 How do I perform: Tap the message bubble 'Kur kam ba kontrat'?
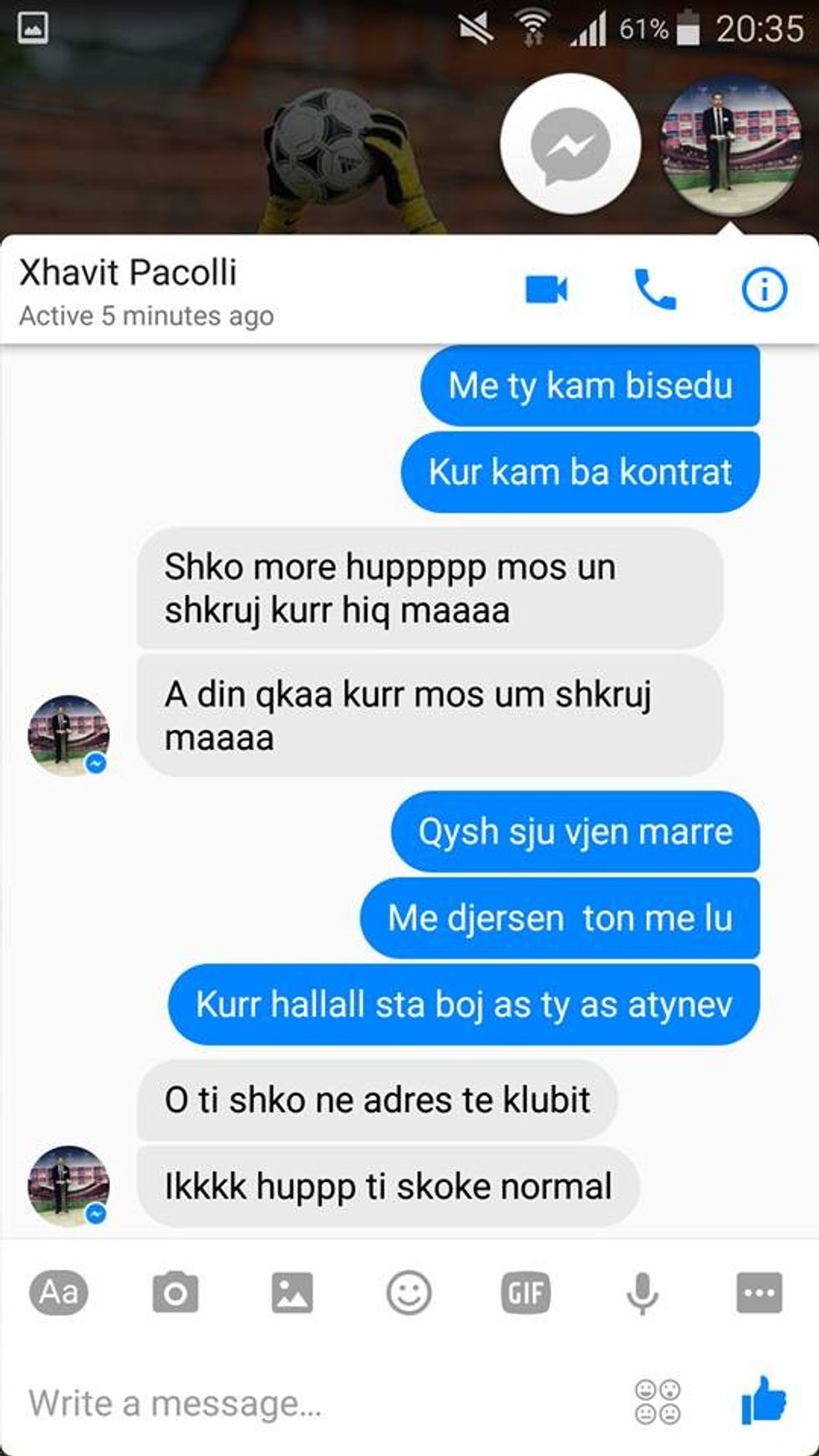(580, 472)
